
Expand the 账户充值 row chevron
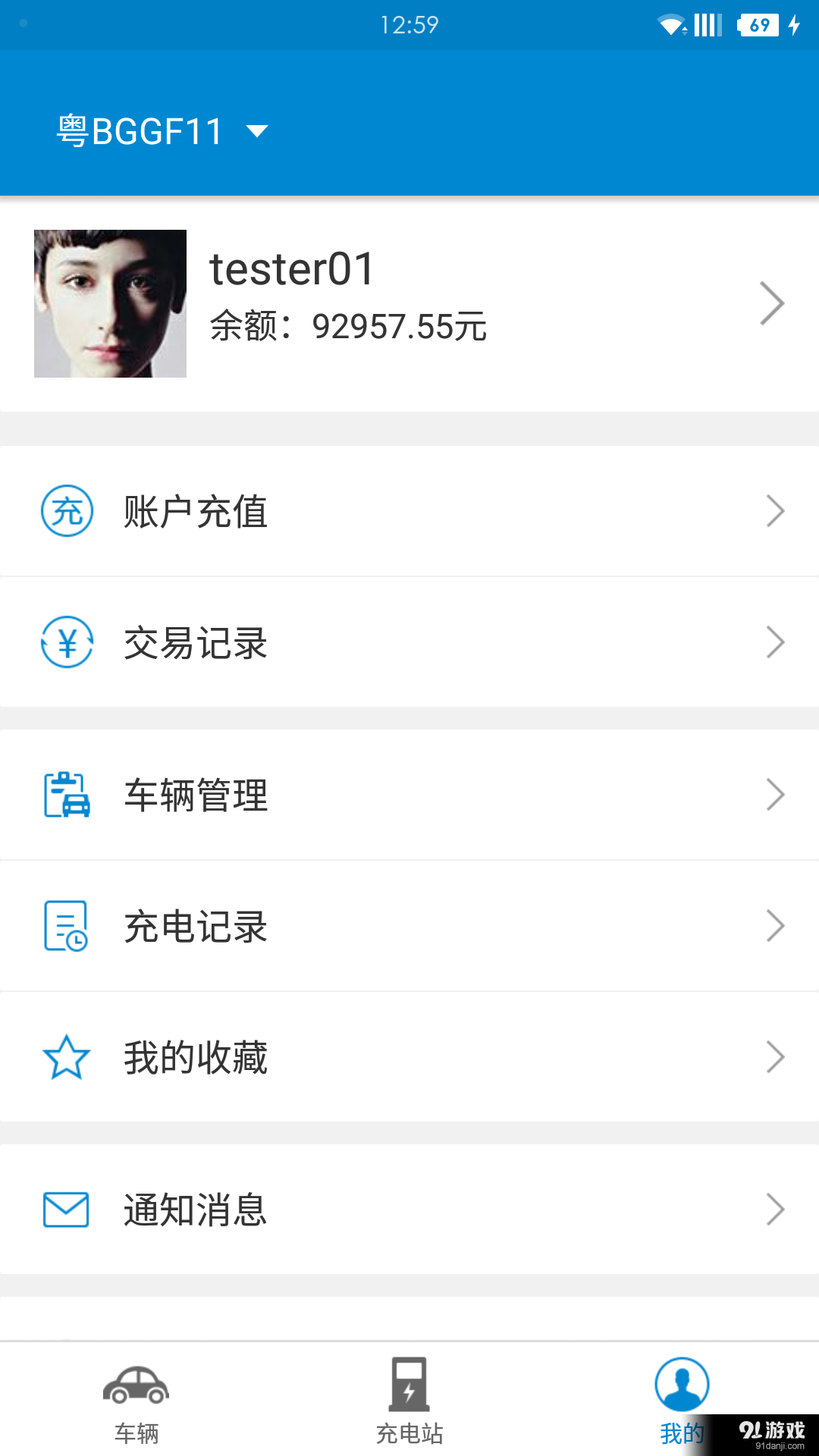point(774,511)
